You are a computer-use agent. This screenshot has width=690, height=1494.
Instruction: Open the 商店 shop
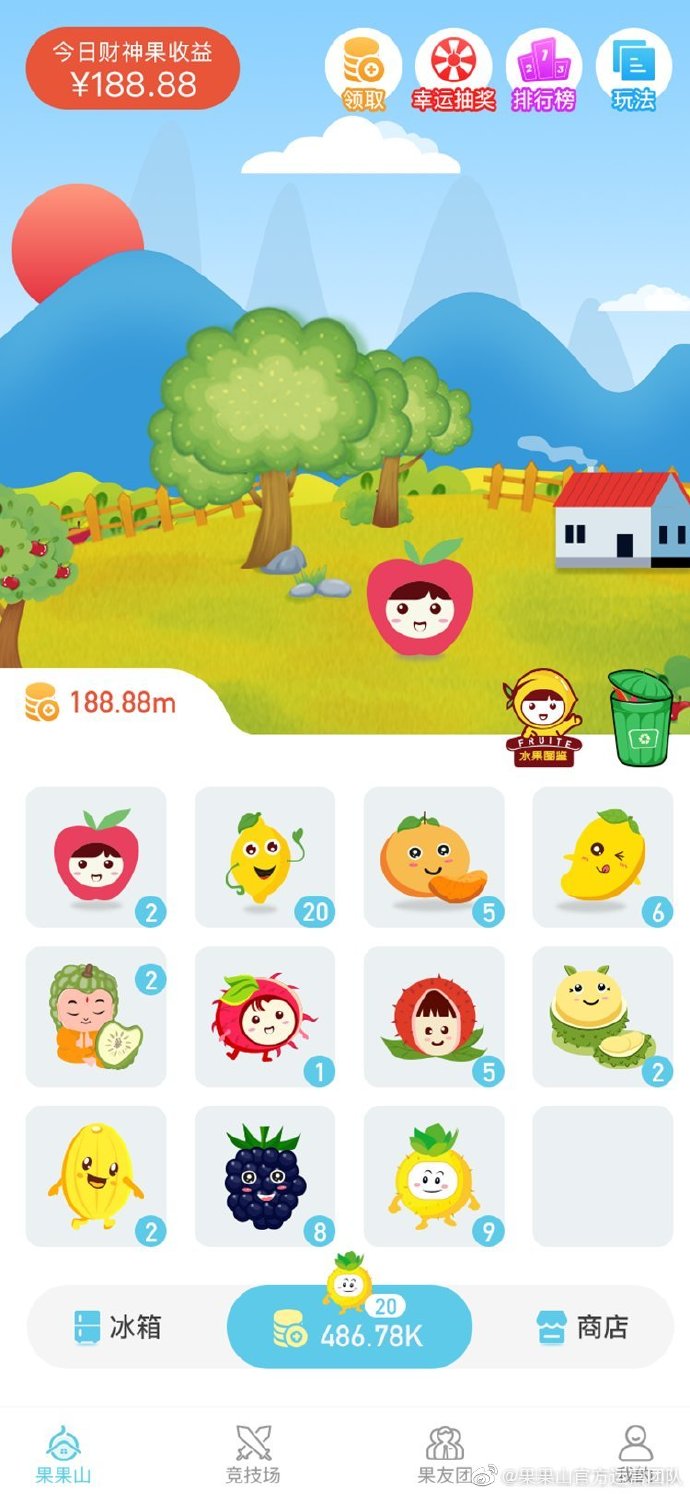[x=582, y=1328]
